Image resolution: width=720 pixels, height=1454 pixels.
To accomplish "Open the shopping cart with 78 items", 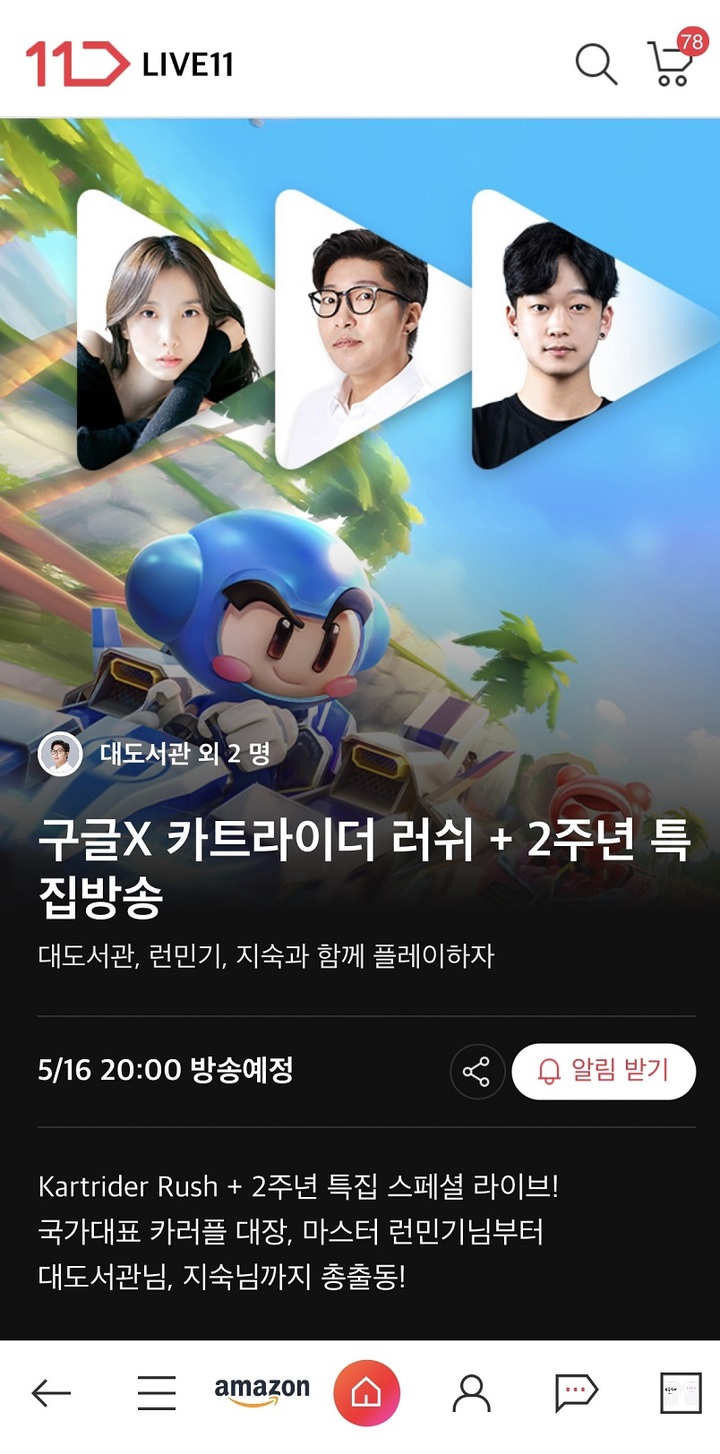I will pos(668,62).
